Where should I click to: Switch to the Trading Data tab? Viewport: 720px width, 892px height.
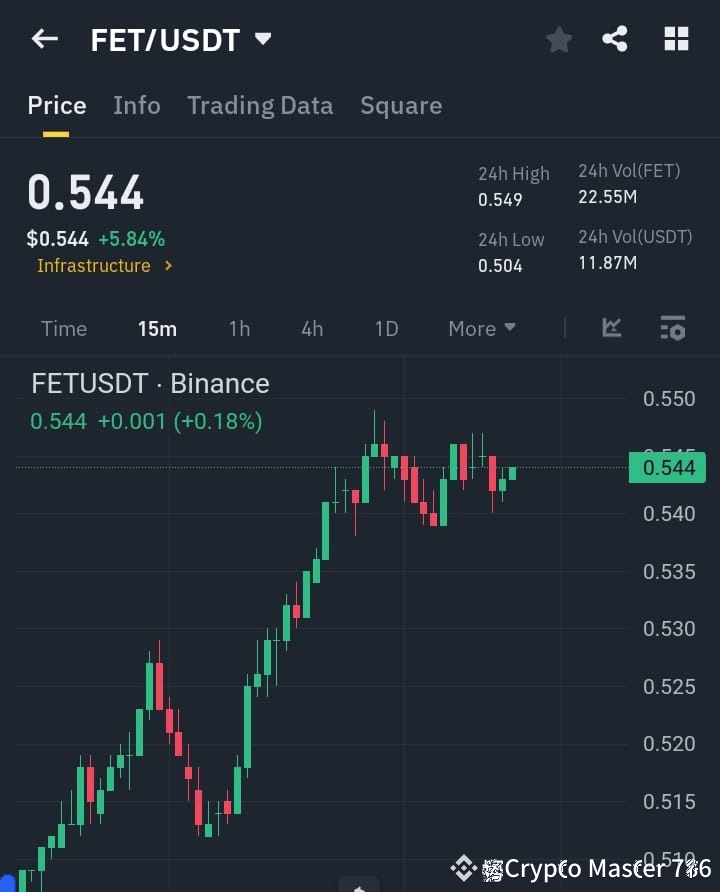(x=260, y=105)
